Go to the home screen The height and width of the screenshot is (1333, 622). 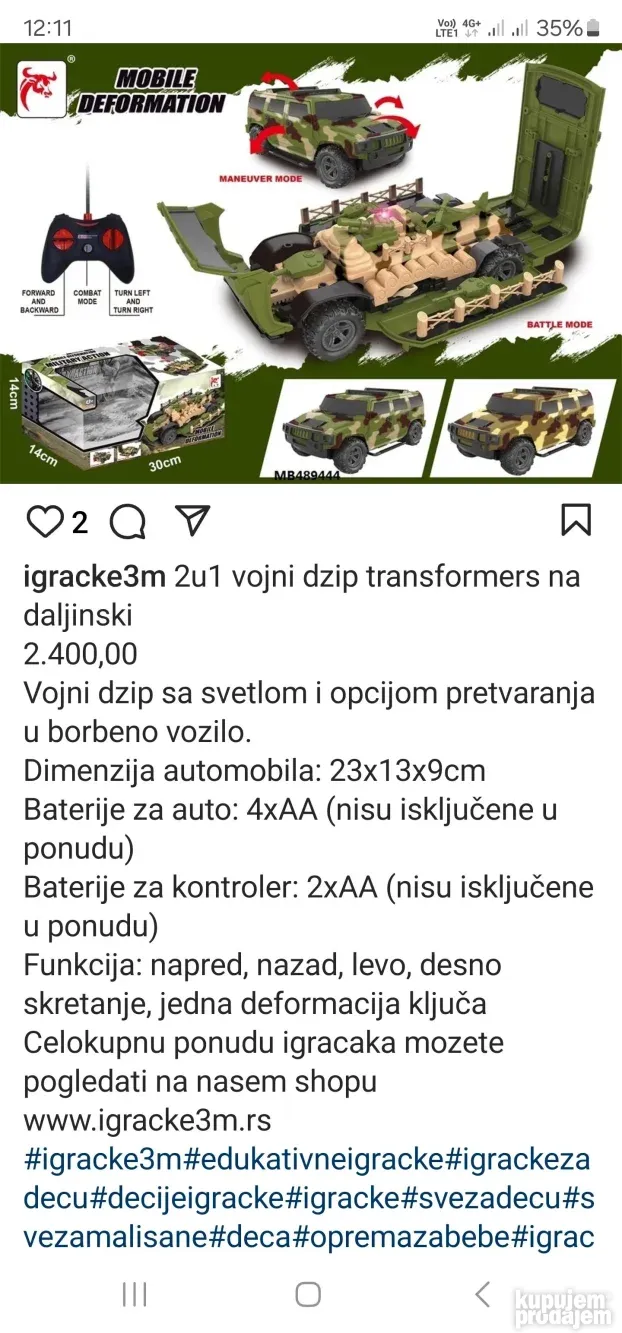pyautogui.click(x=308, y=1294)
